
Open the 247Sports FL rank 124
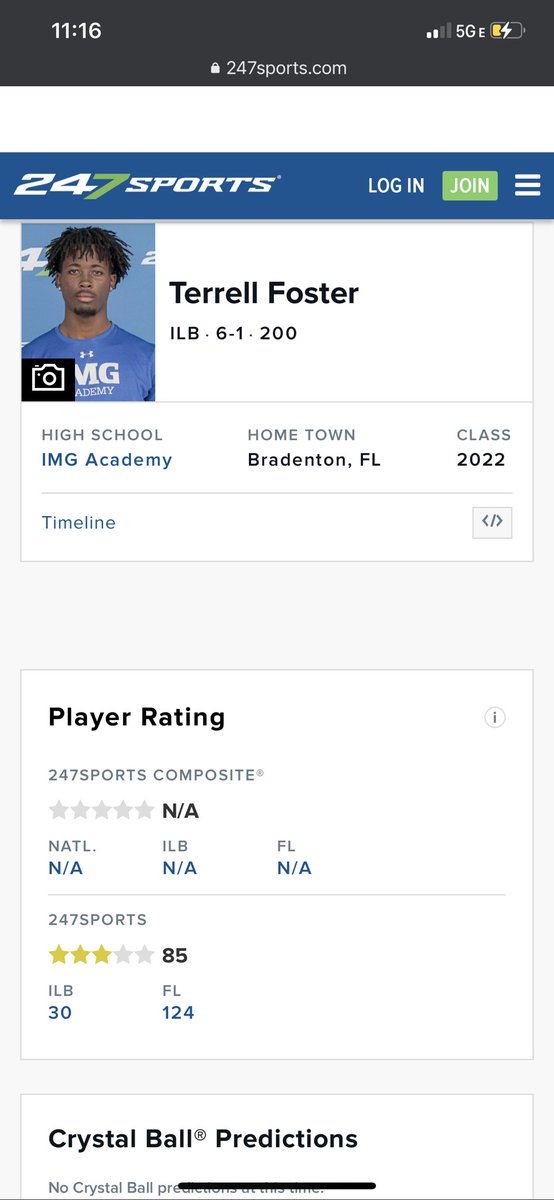pos(178,1012)
